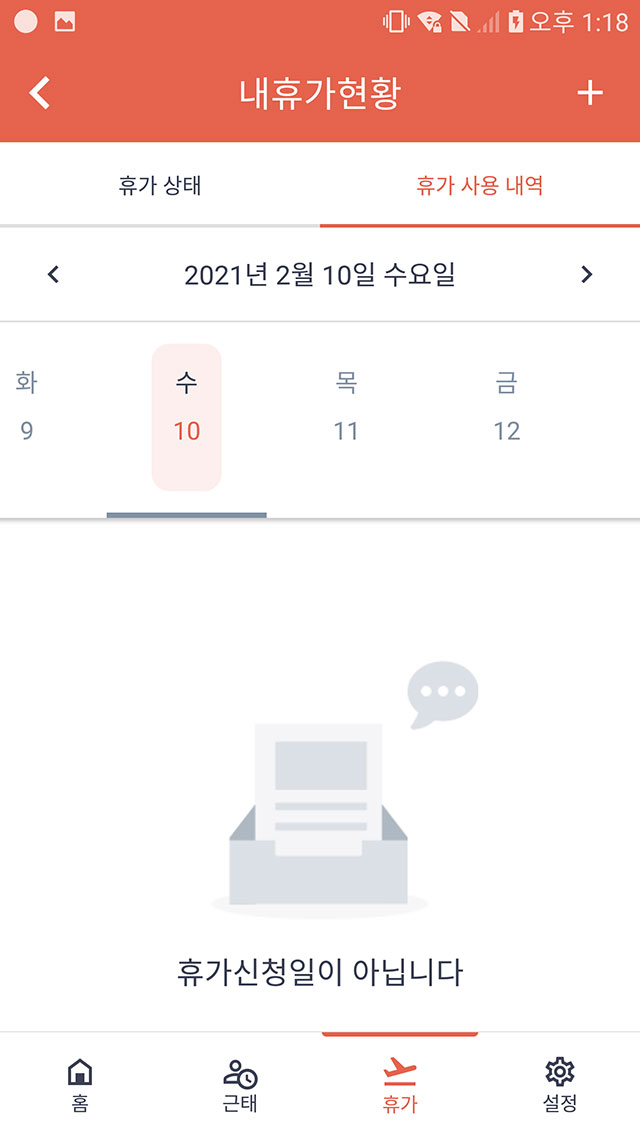Image resolution: width=640 pixels, height=1138 pixels.
Task: Open the 설정 settings tab
Action: [559, 1086]
